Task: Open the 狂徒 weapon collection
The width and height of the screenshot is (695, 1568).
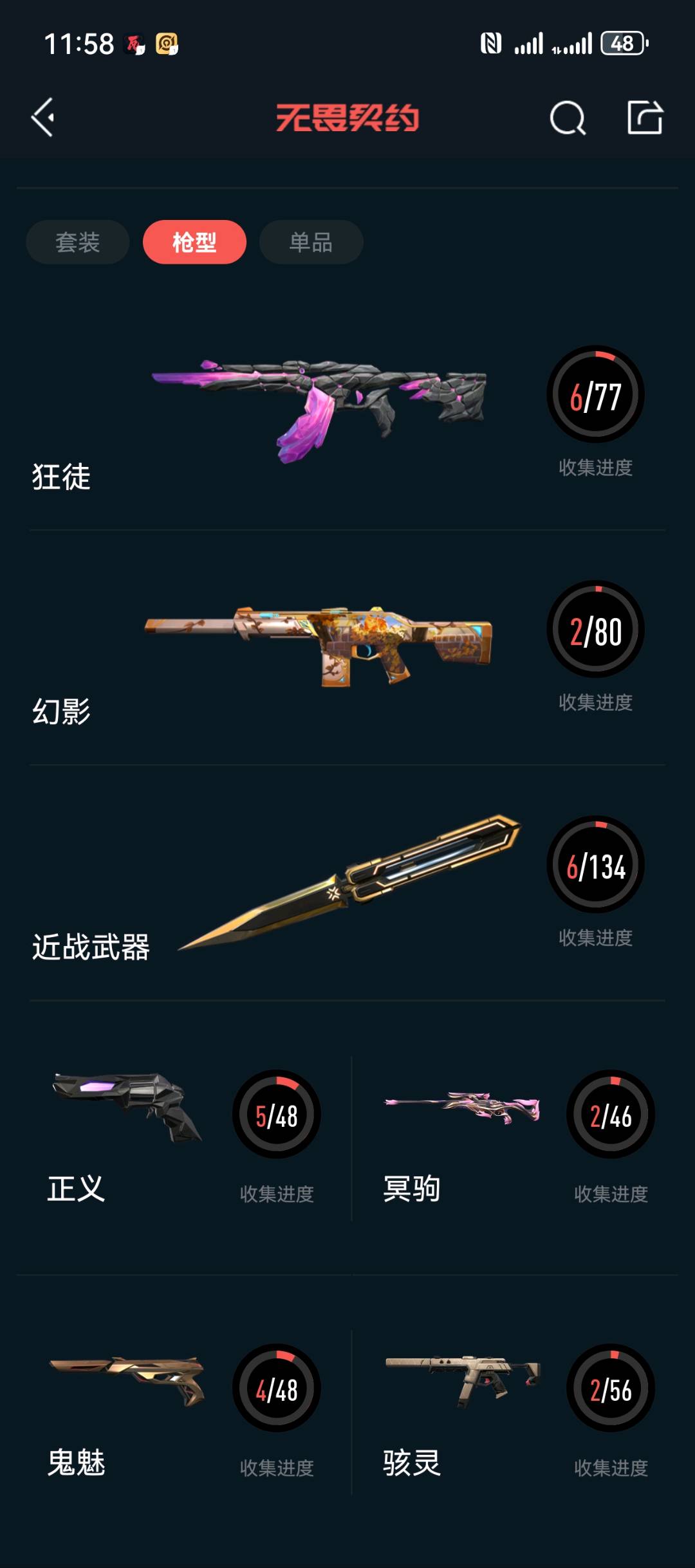Action: tap(347, 413)
